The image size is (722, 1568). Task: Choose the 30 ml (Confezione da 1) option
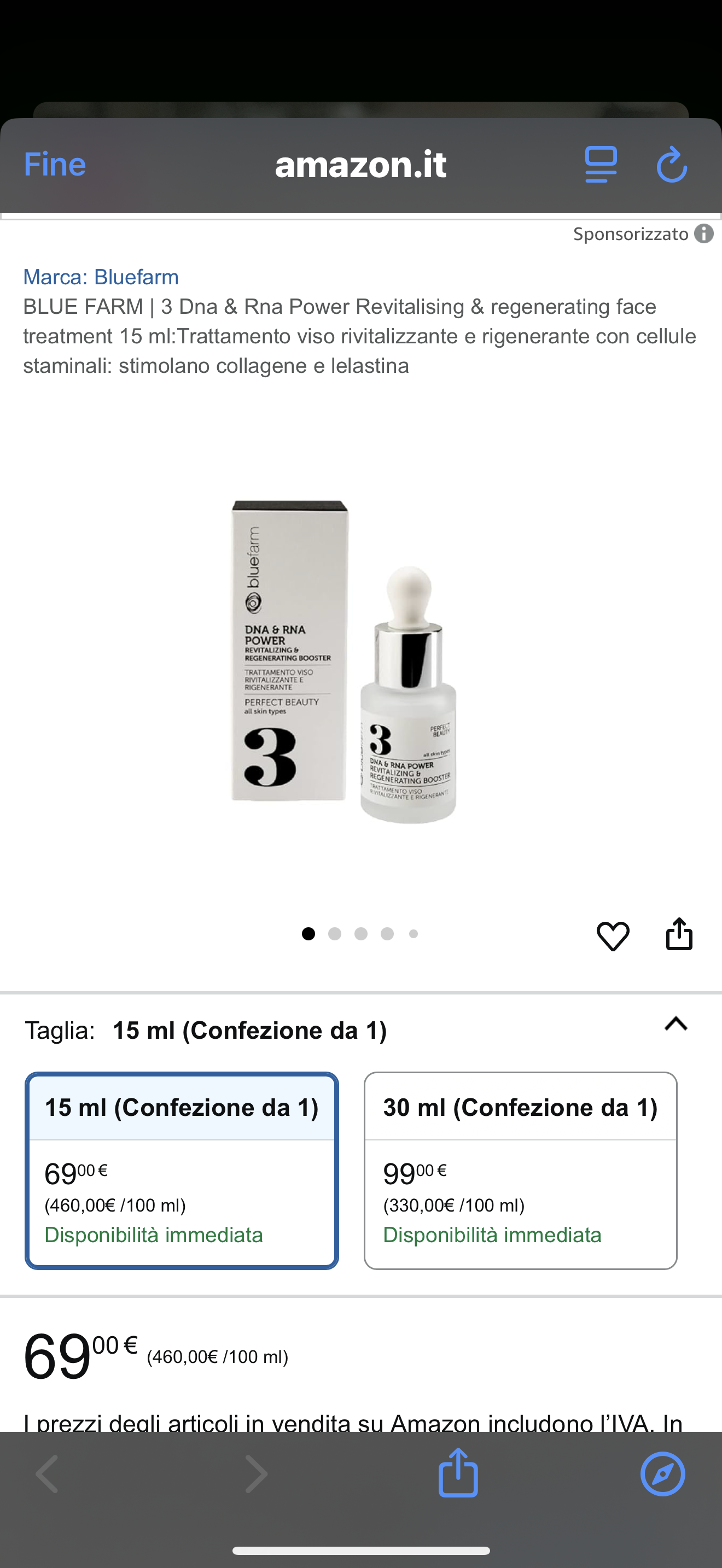tap(520, 1170)
